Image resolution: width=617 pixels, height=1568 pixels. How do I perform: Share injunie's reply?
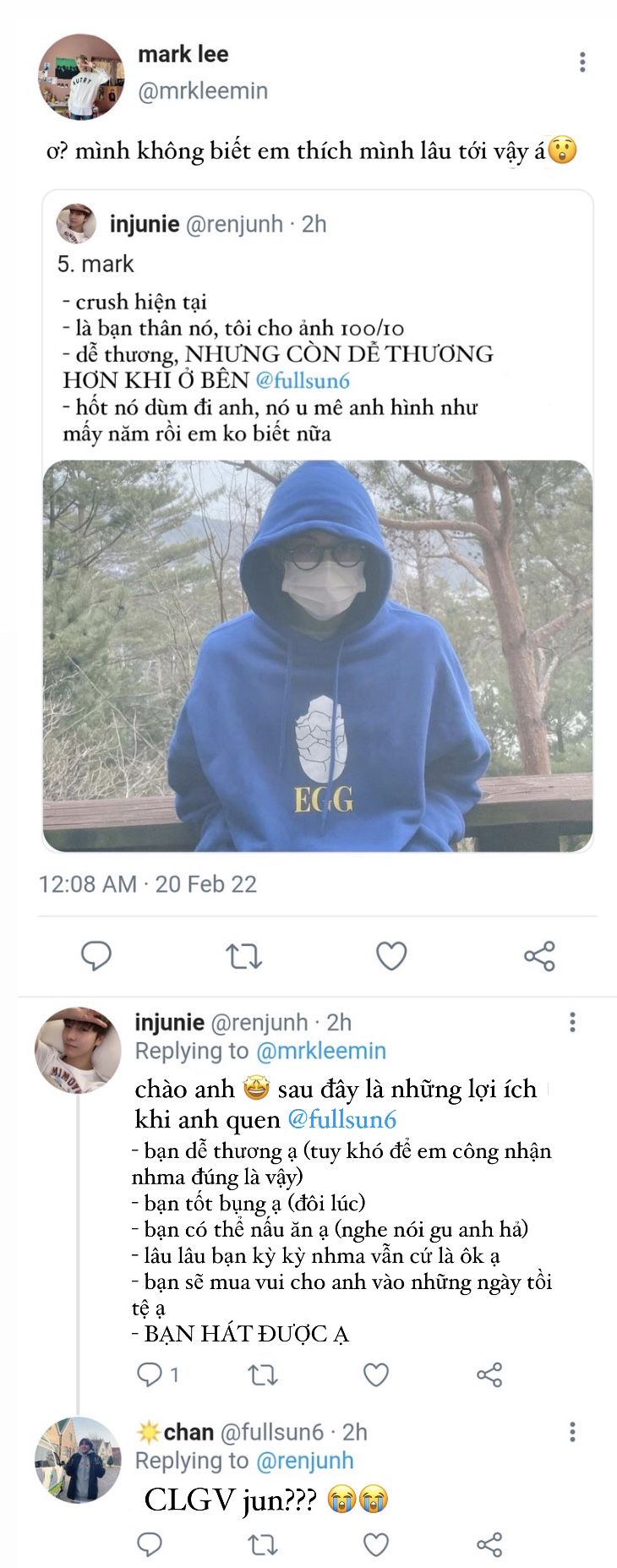489,1375
